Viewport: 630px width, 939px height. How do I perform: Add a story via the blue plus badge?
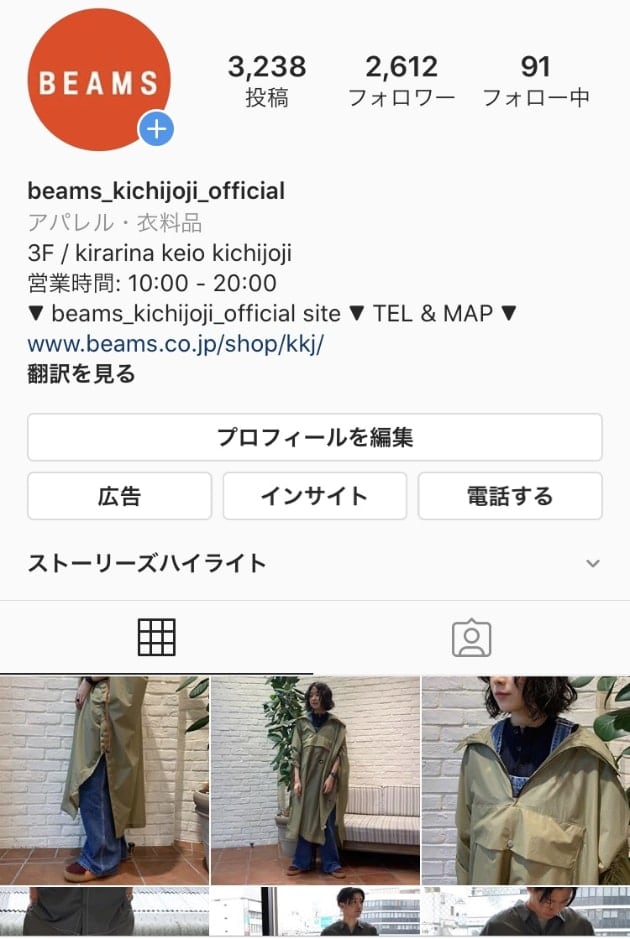point(156,129)
